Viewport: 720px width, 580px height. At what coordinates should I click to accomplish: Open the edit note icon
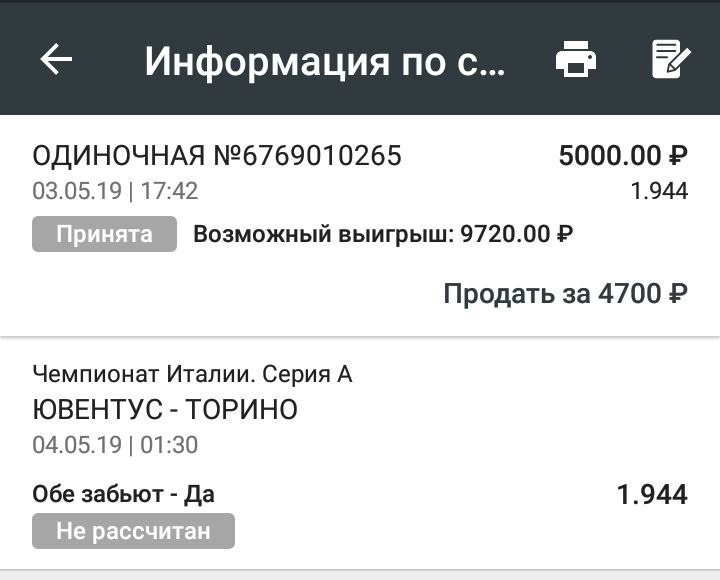(670, 60)
